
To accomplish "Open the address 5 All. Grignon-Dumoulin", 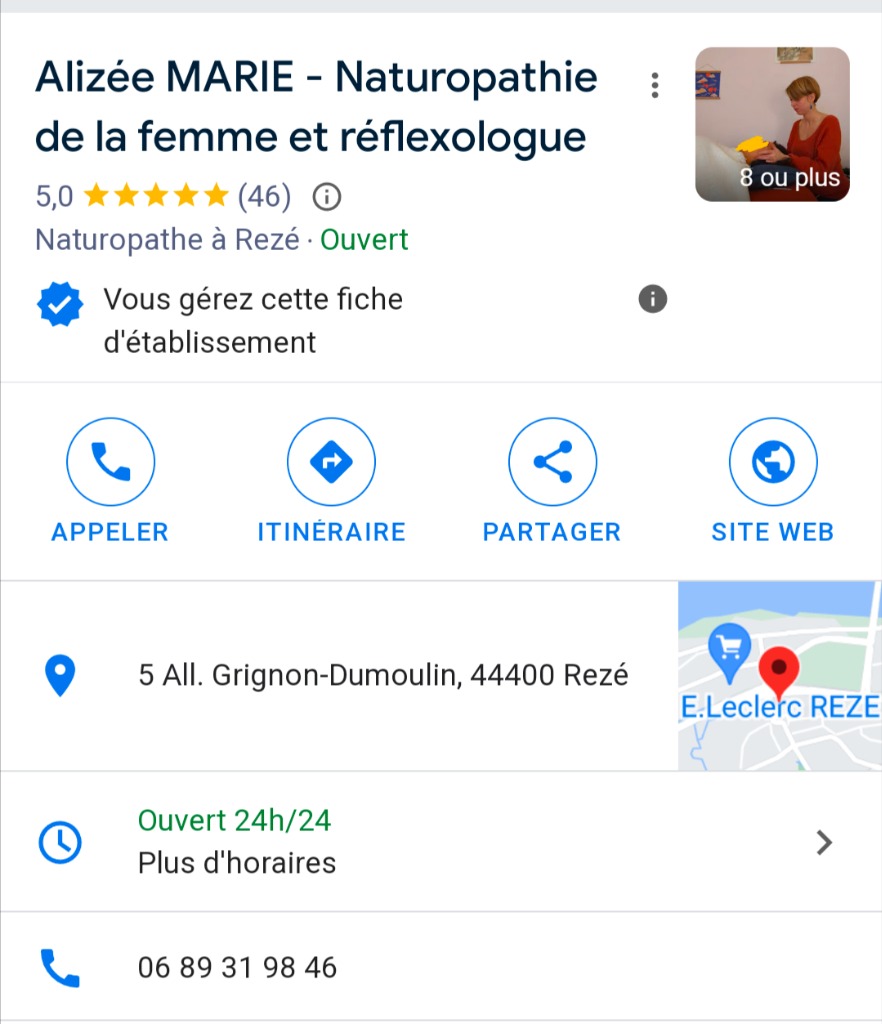I will click(x=383, y=676).
